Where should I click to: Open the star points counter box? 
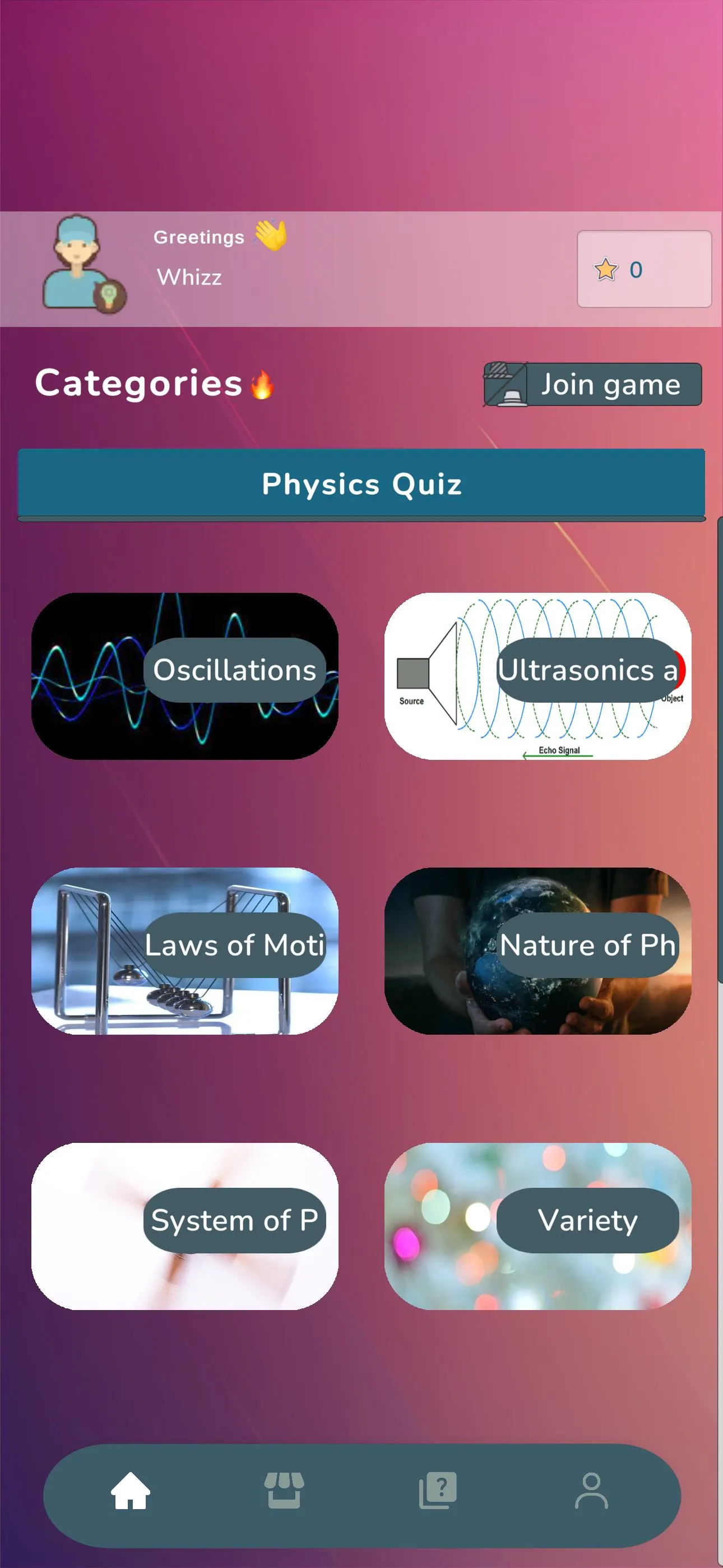tap(644, 269)
